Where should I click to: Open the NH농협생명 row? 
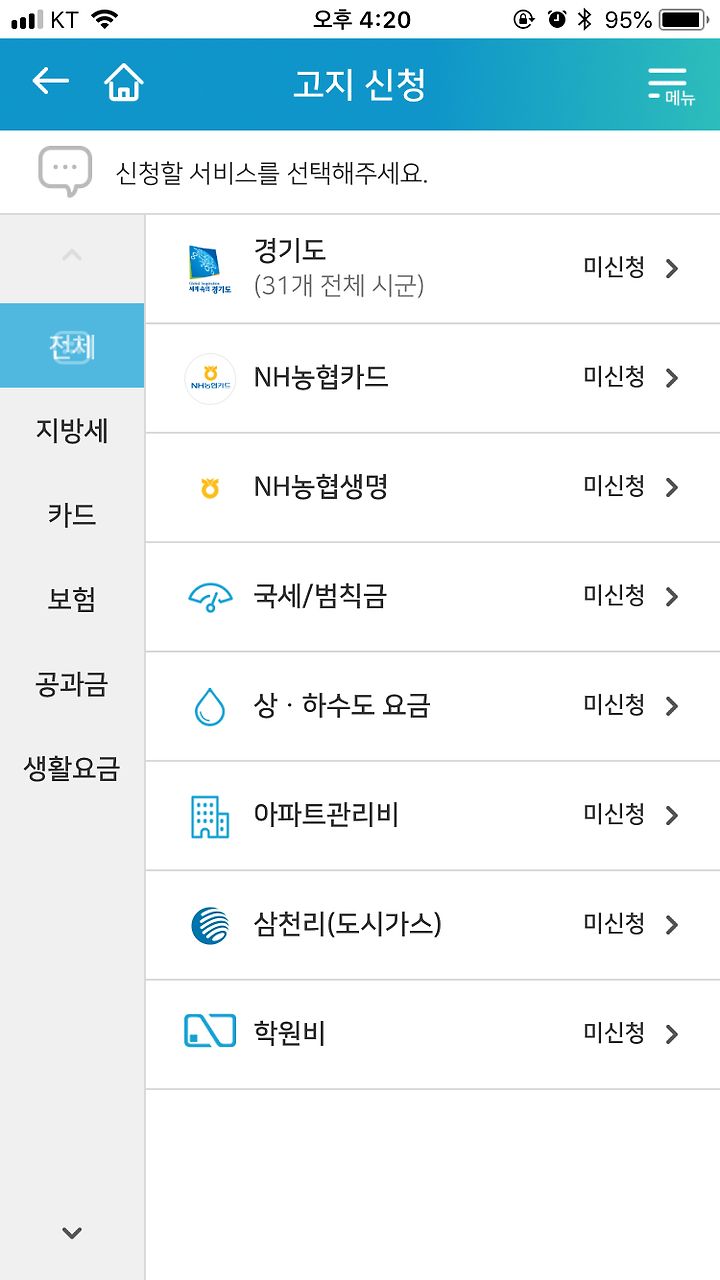point(433,488)
